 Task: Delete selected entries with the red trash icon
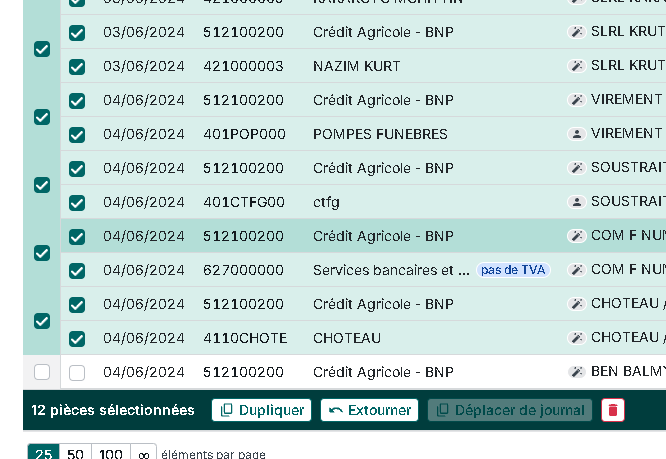click(x=613, y=410)
